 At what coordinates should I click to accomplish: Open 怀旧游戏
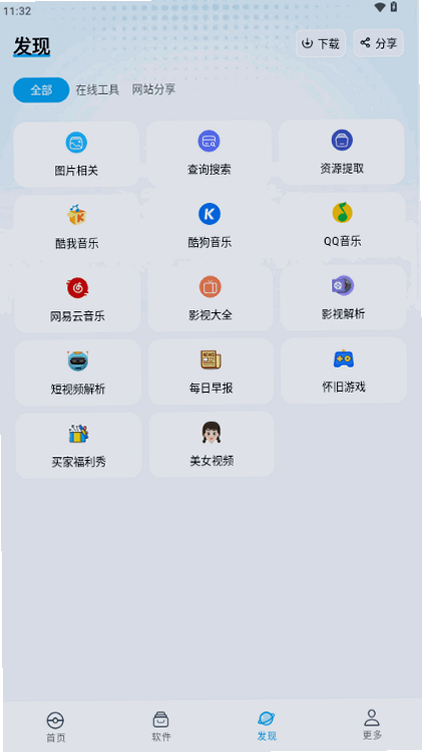coord(343,371)
